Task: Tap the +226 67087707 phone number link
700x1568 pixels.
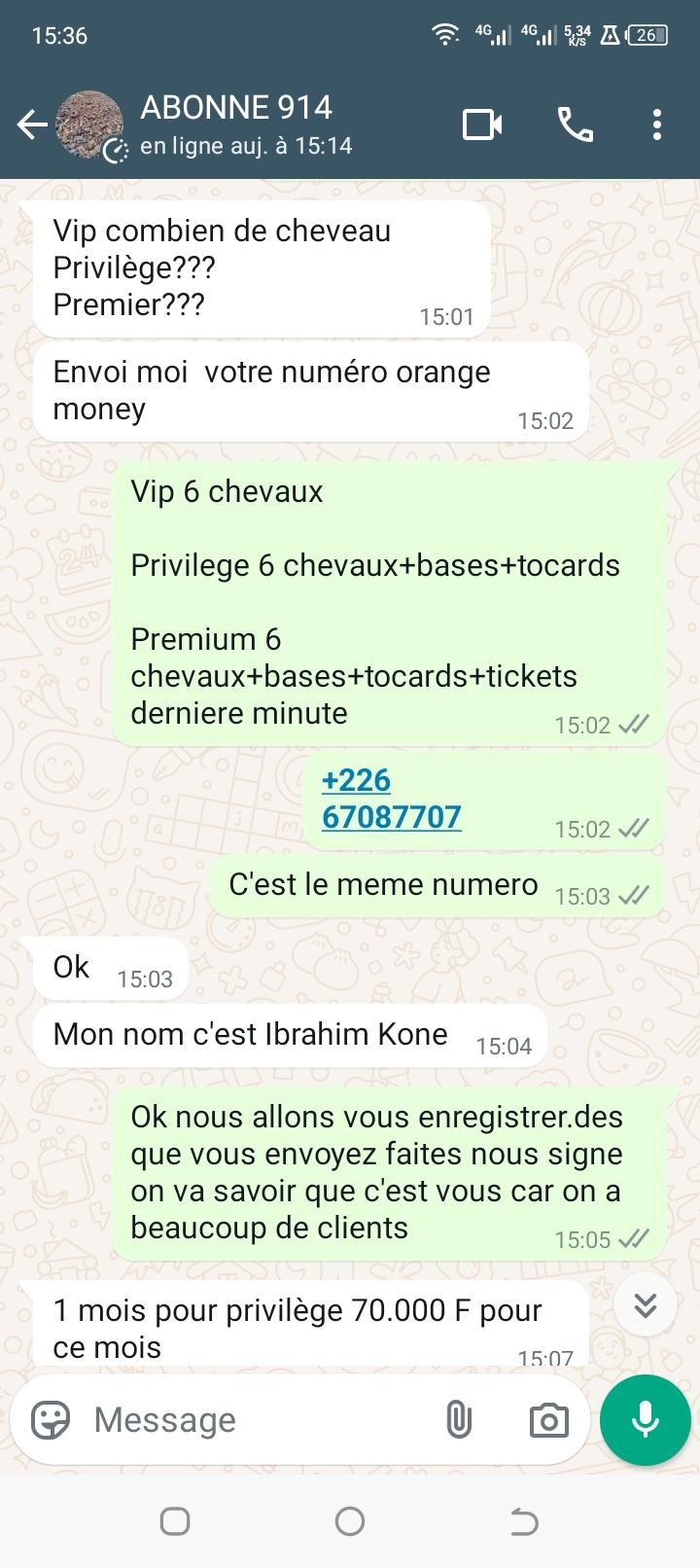Action: [x=391, y=799]
